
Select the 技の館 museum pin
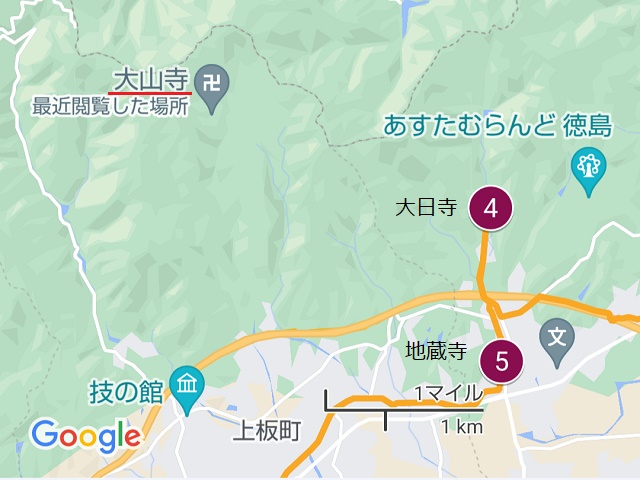point(186,383)
